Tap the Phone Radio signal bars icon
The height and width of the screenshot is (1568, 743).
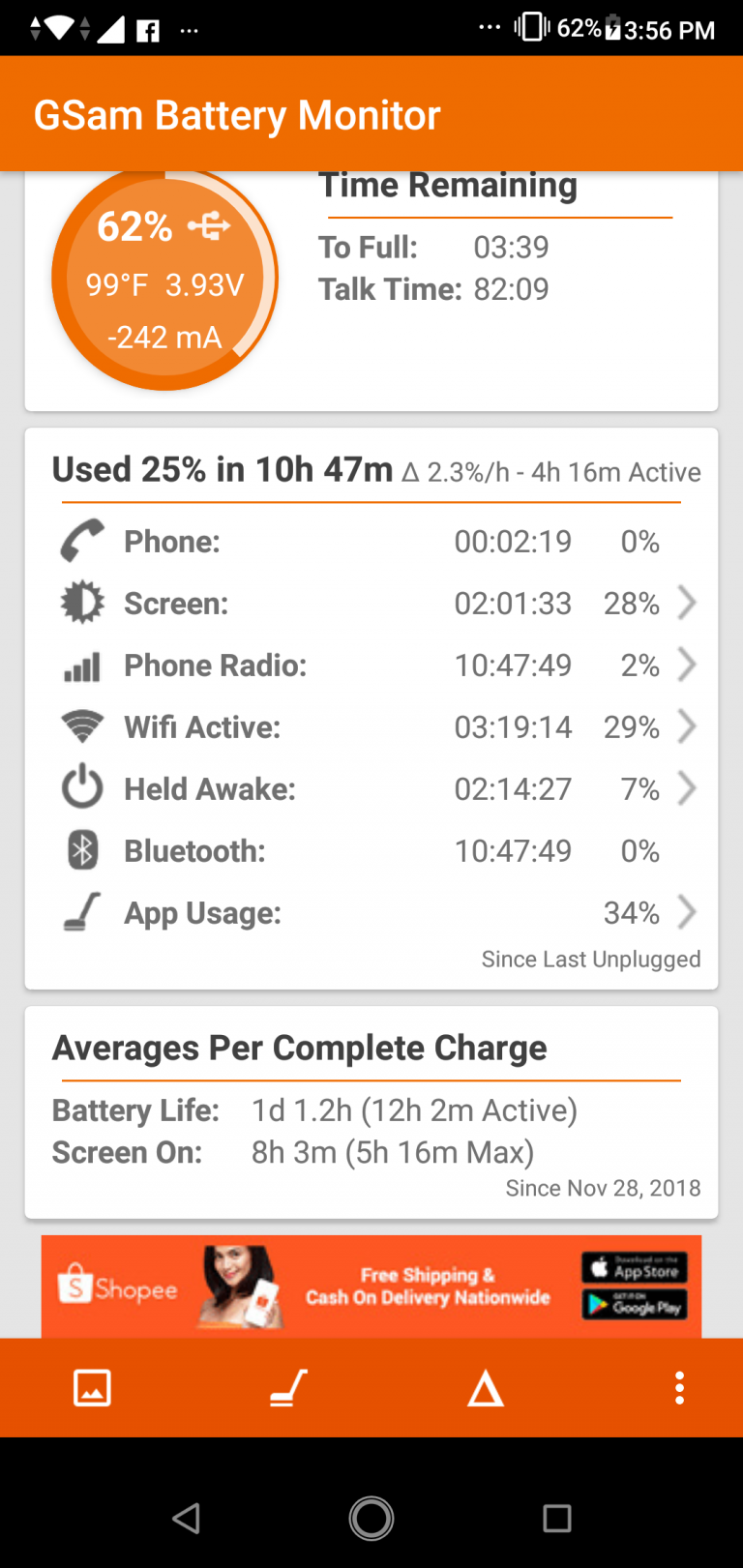click(81, 665)
